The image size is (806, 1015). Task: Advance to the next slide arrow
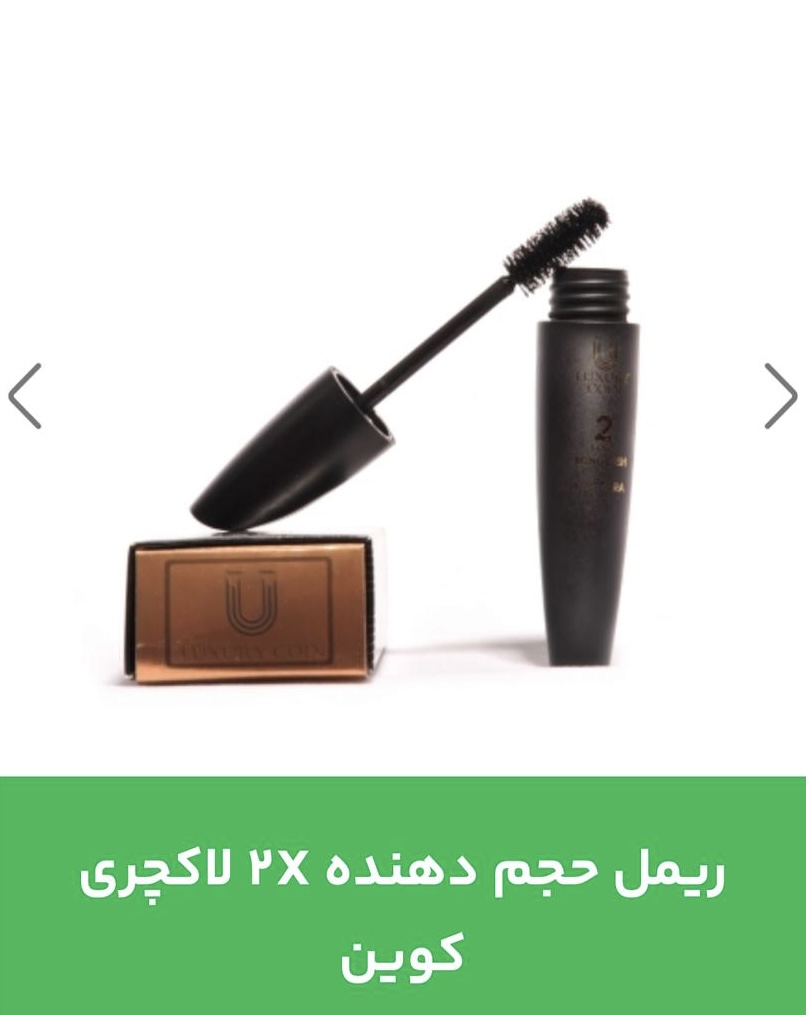tap(780, 396)
